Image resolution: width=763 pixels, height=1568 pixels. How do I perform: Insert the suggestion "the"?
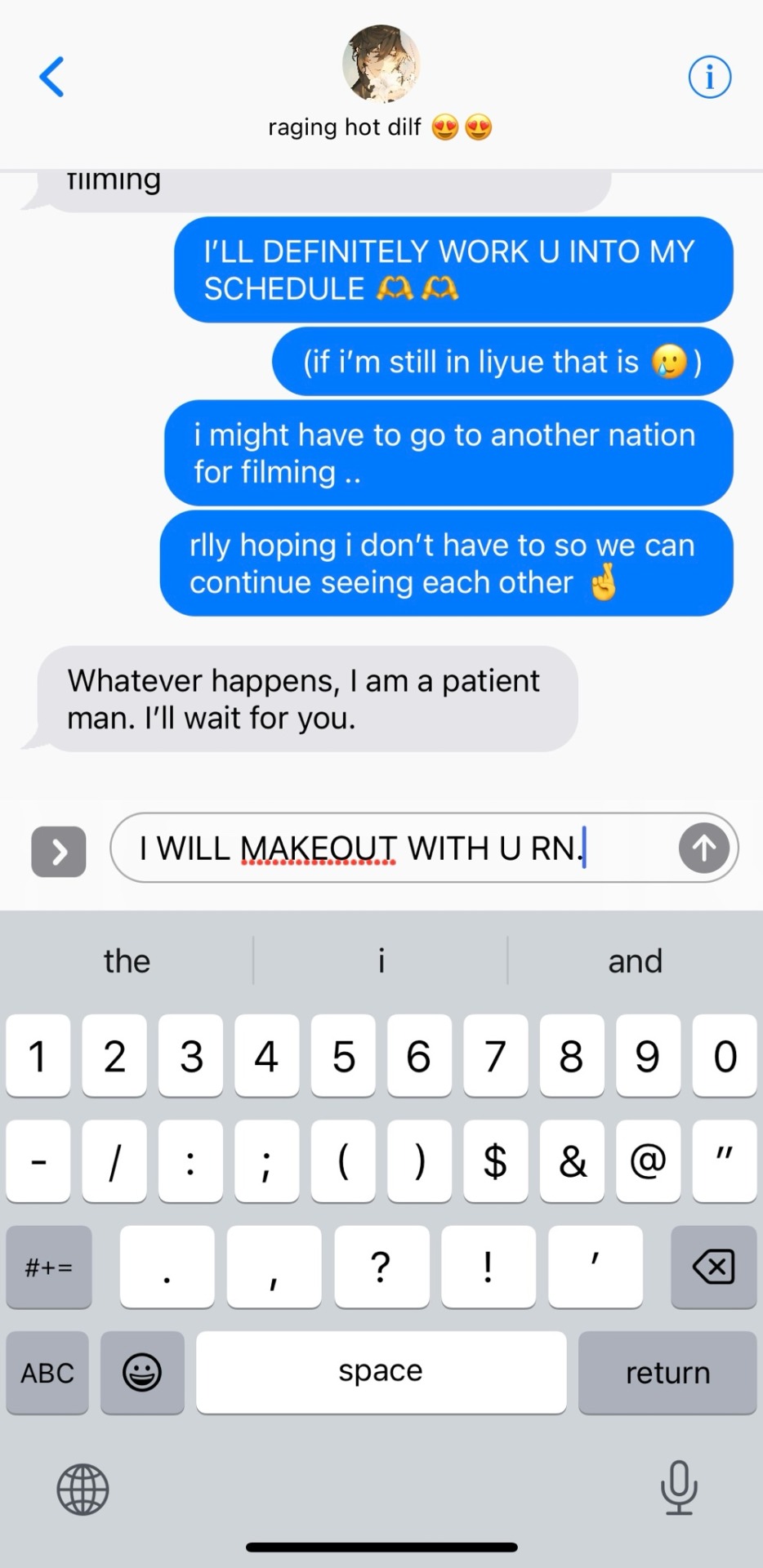[x=127, y=961]
